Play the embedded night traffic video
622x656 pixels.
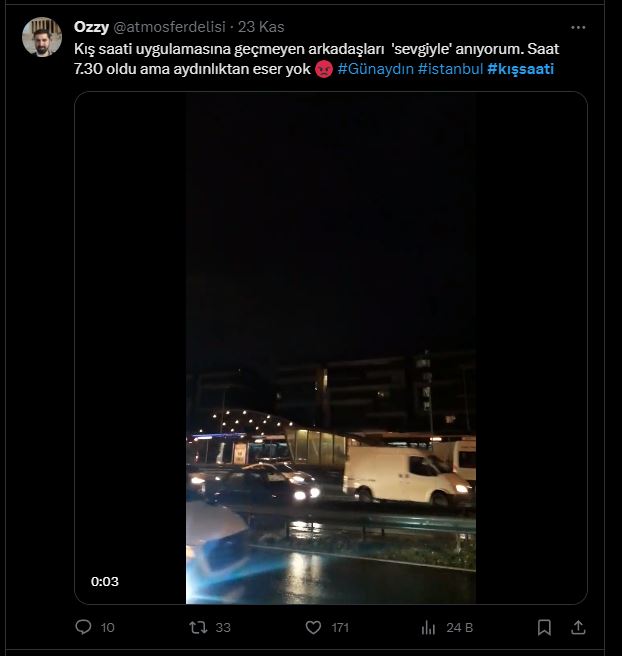pyautogui.click(x=330, y=348)
